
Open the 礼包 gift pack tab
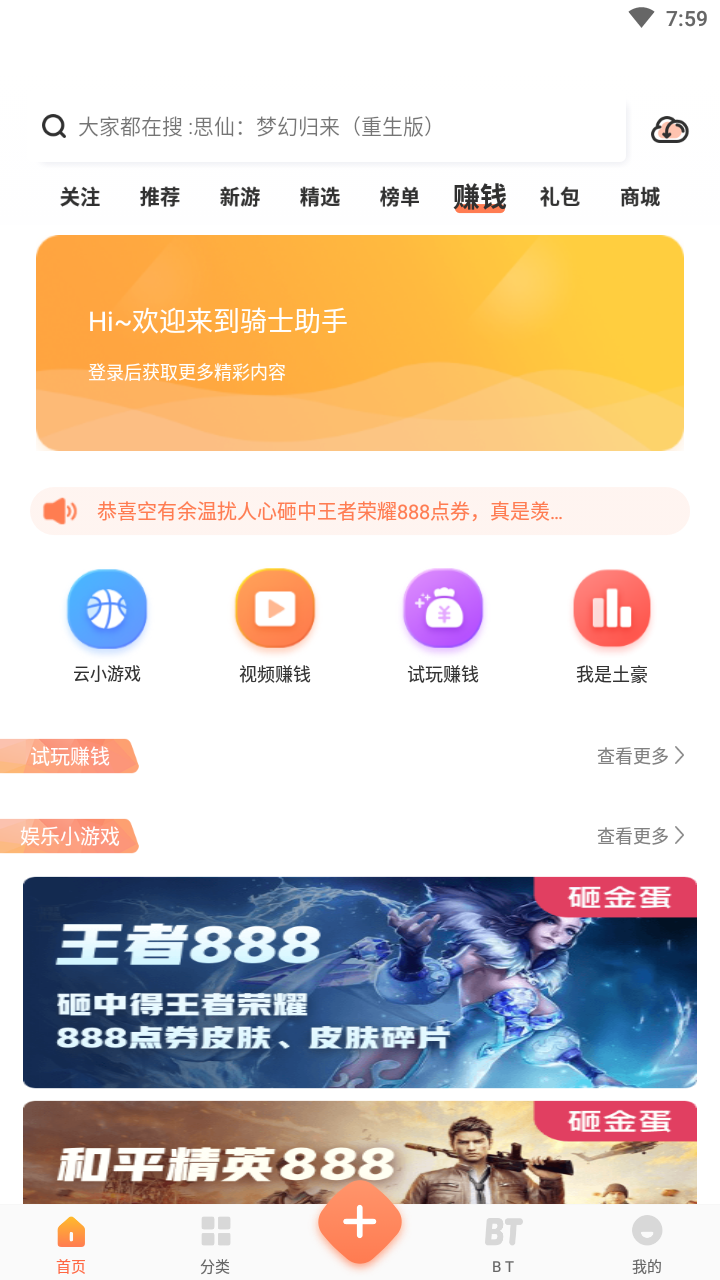[x=559, y=197]
